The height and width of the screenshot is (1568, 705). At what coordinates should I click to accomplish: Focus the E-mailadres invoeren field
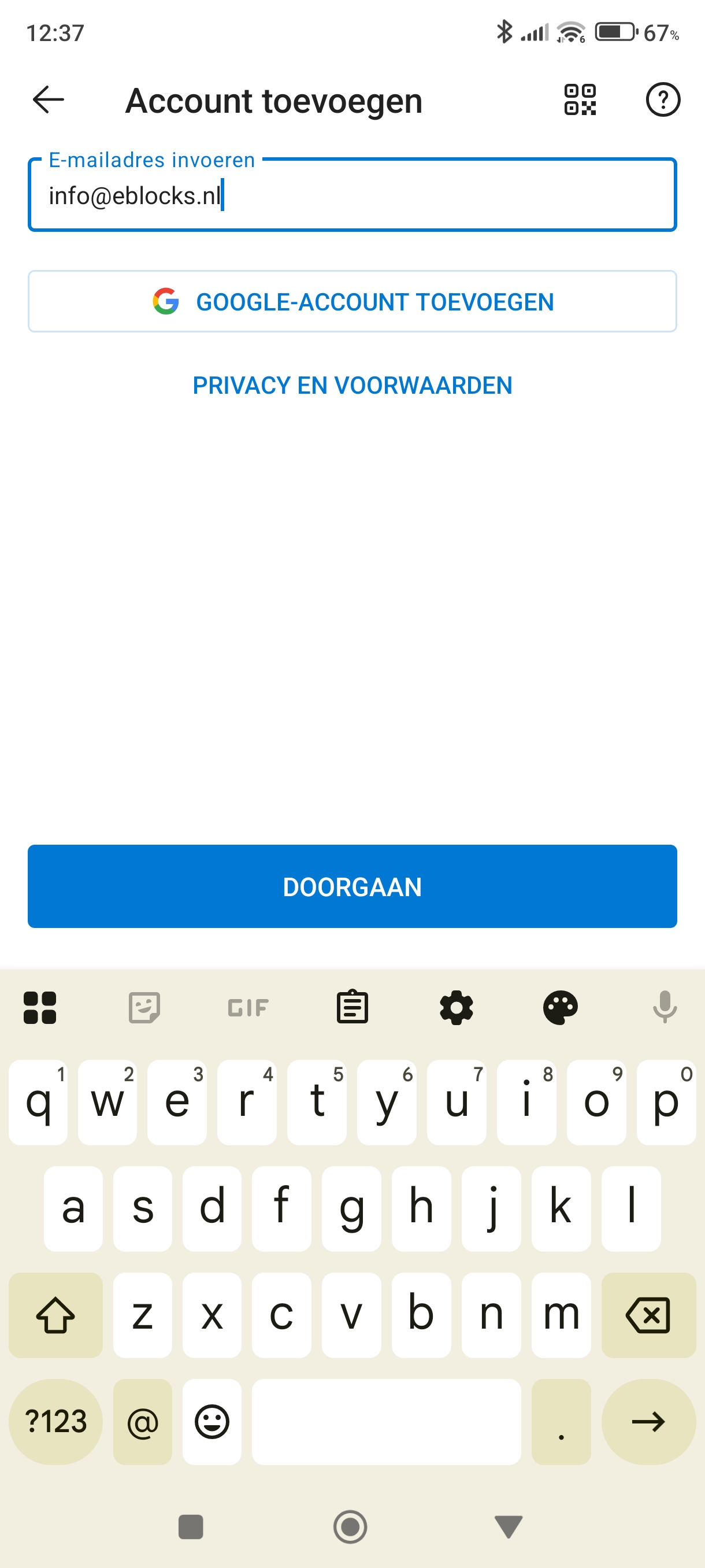351,196
